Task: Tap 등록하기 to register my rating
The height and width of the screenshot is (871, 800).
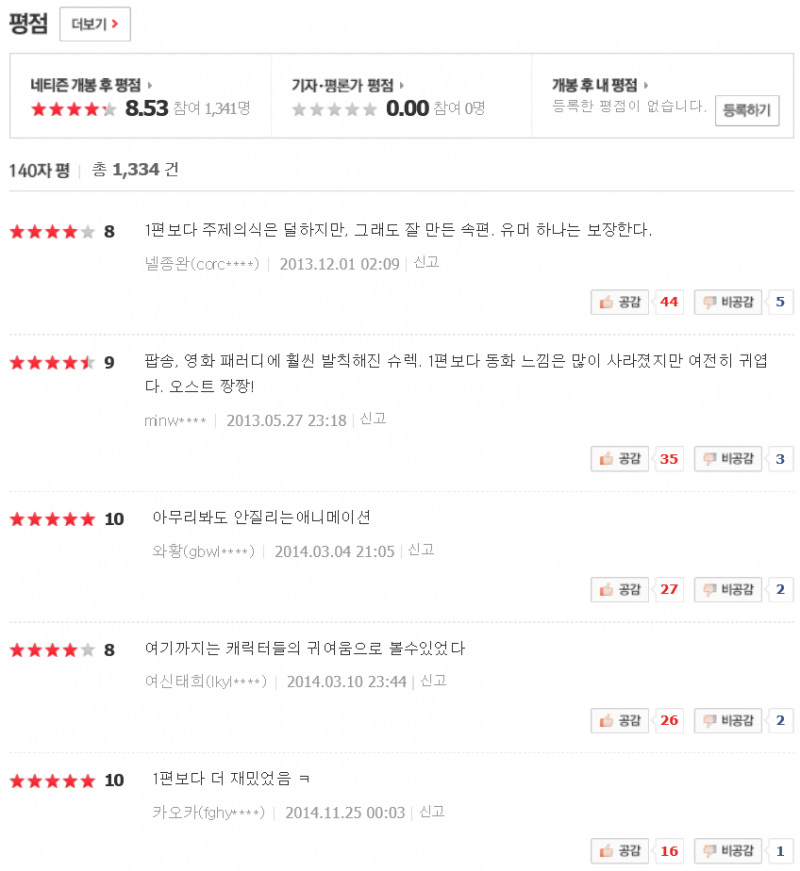Action: [747, 110]
